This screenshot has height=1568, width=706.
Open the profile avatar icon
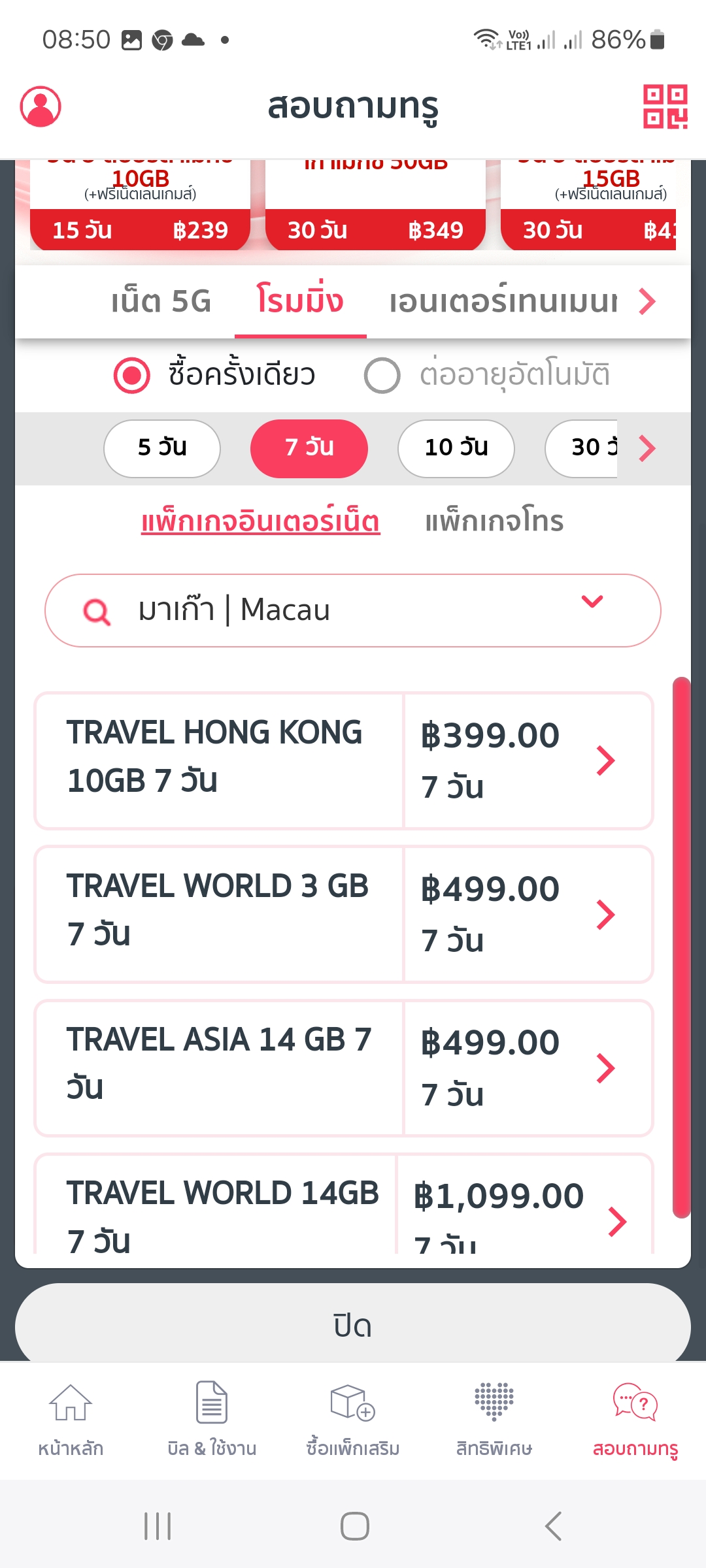click(41, 106)
